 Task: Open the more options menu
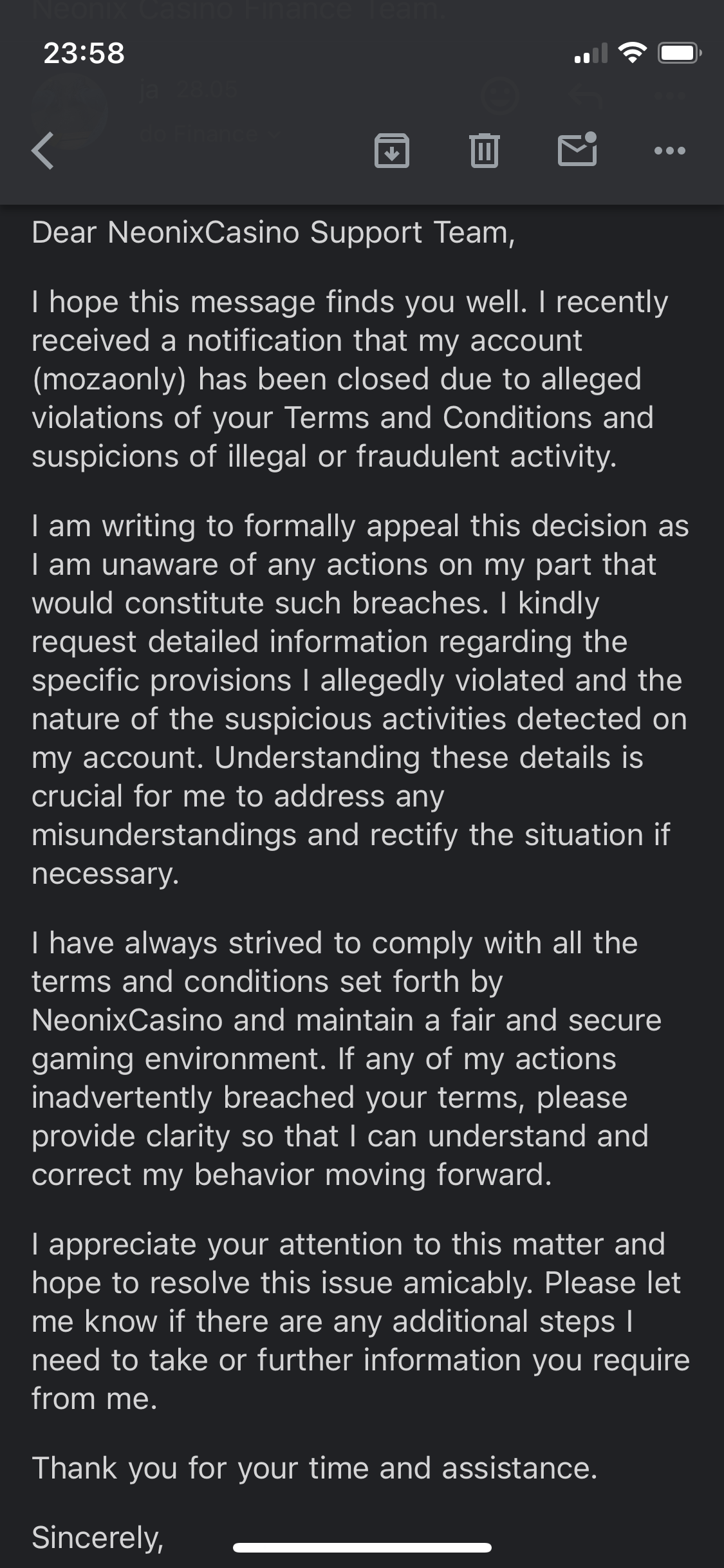[x=669, y=151]
